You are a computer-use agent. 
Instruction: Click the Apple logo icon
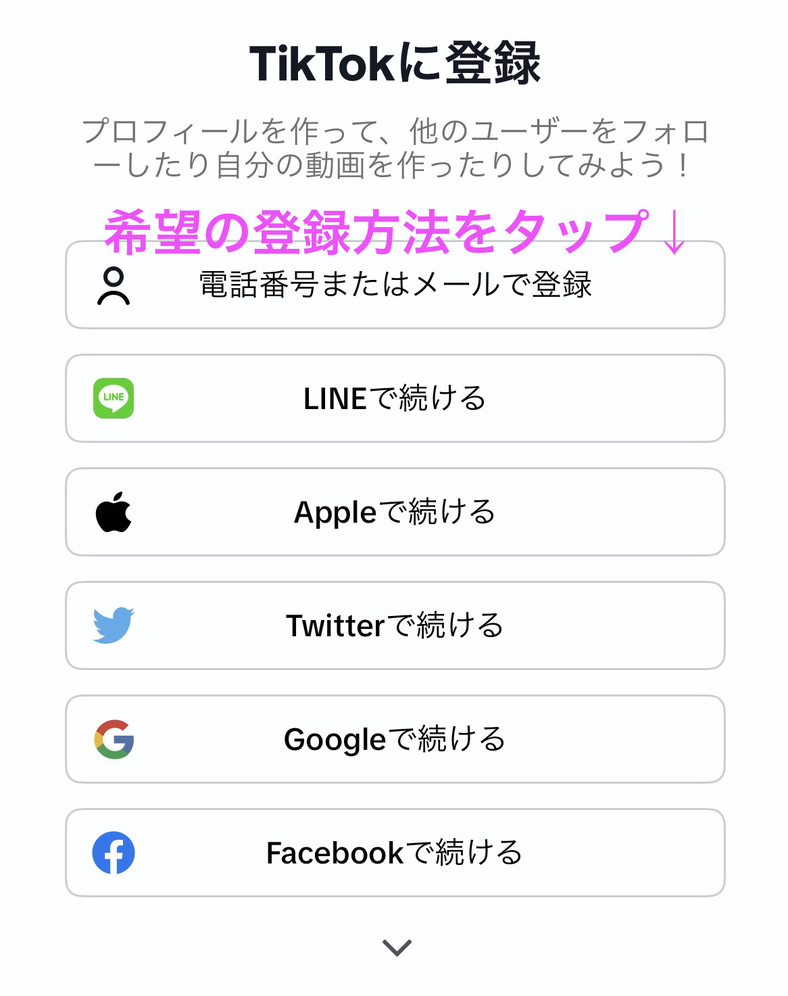click(113, 512)
